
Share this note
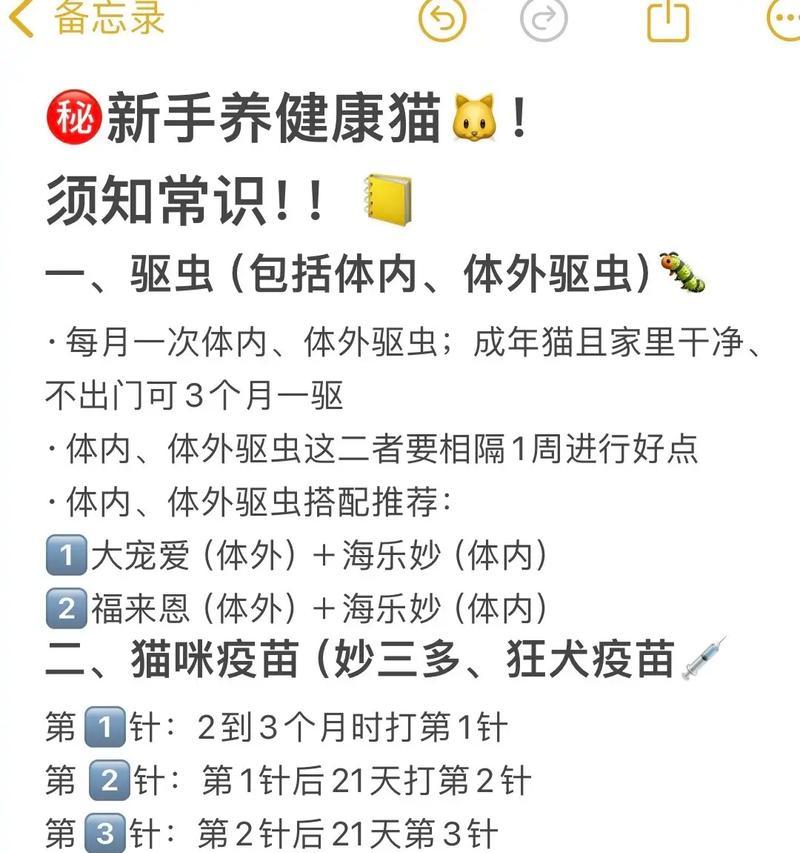click(x=668, y=18)
